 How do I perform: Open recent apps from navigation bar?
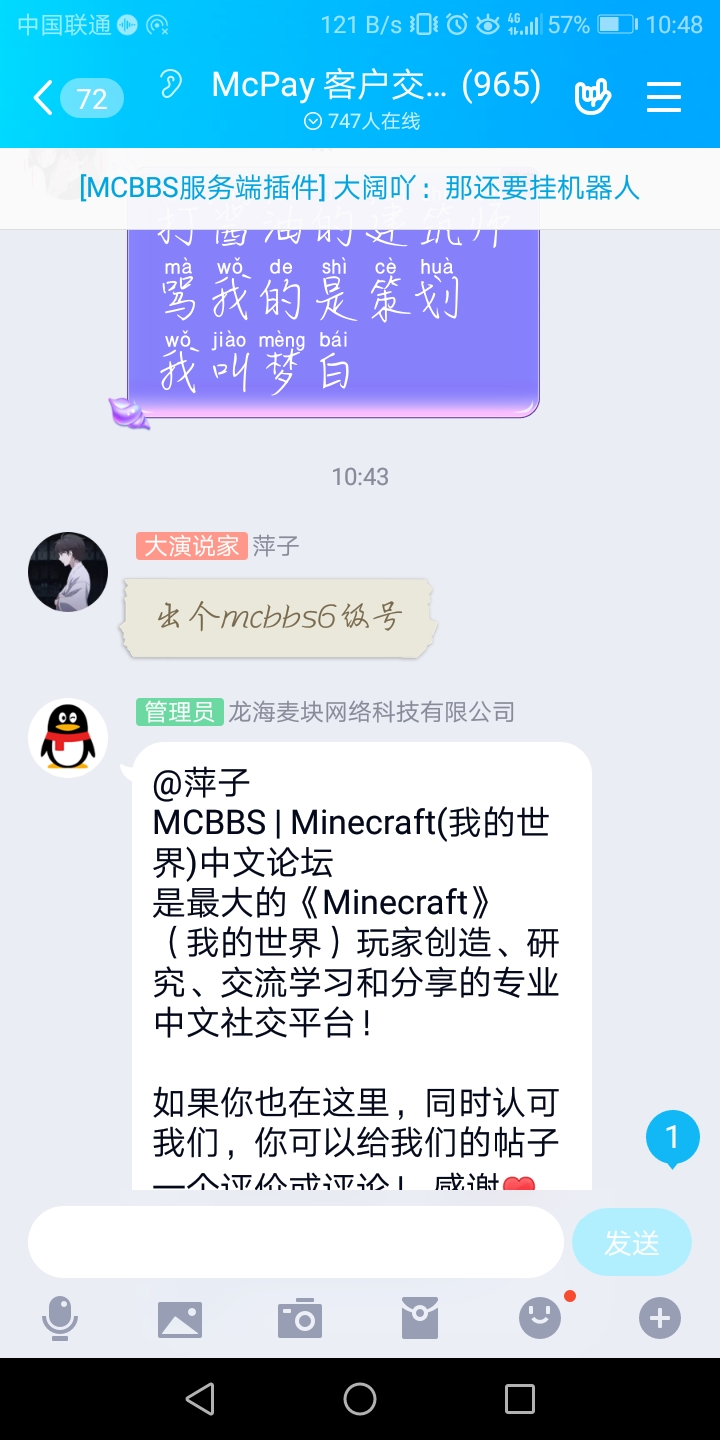519,1399
